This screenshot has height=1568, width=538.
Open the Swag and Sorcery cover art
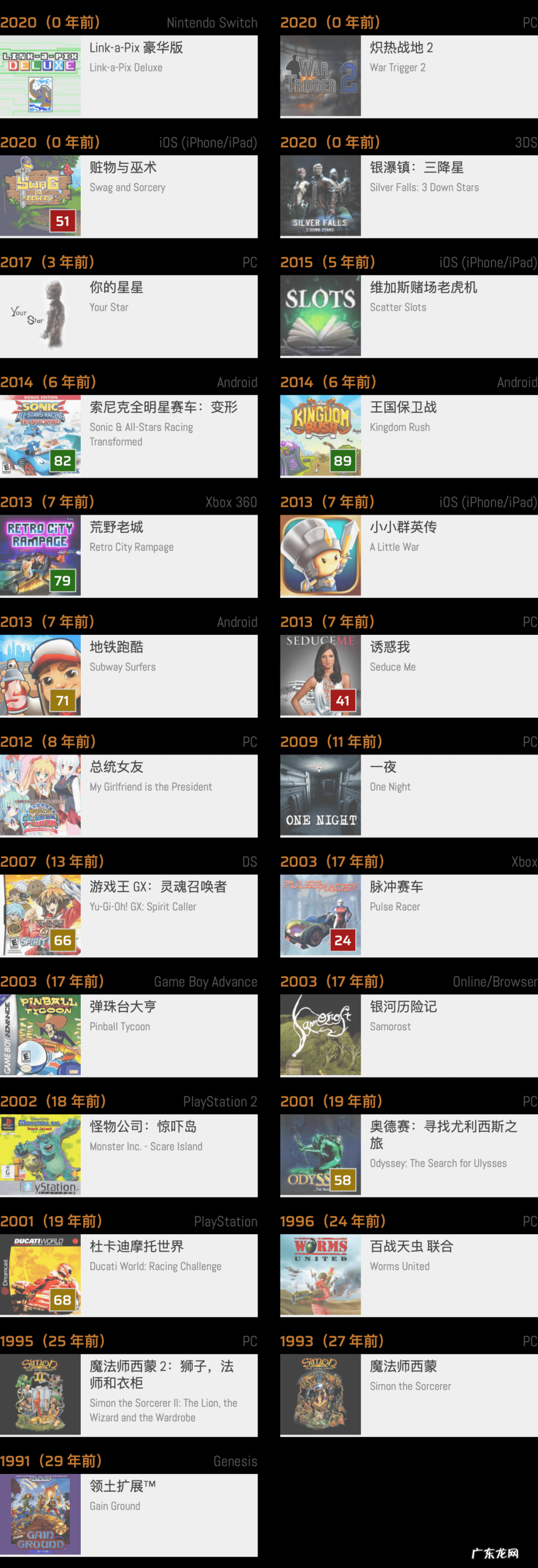click(x=40, y=195)
